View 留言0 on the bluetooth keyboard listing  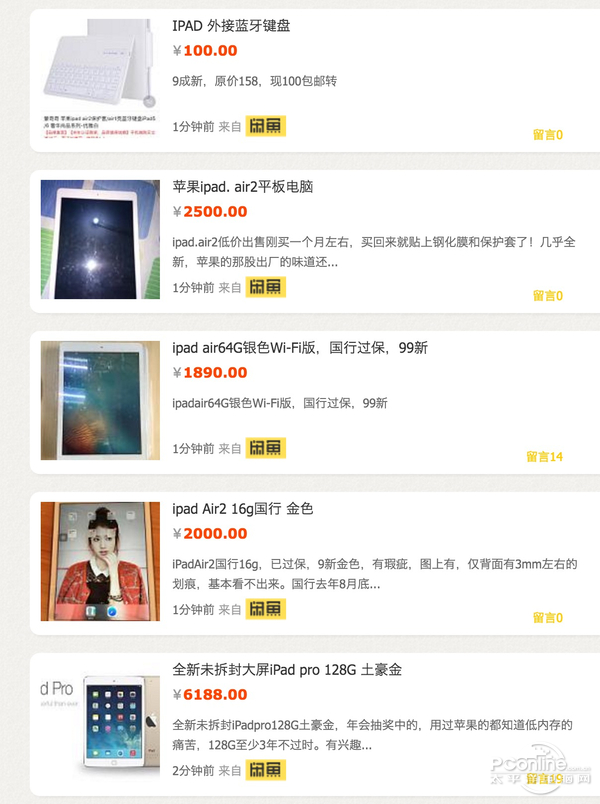[548, 134]
